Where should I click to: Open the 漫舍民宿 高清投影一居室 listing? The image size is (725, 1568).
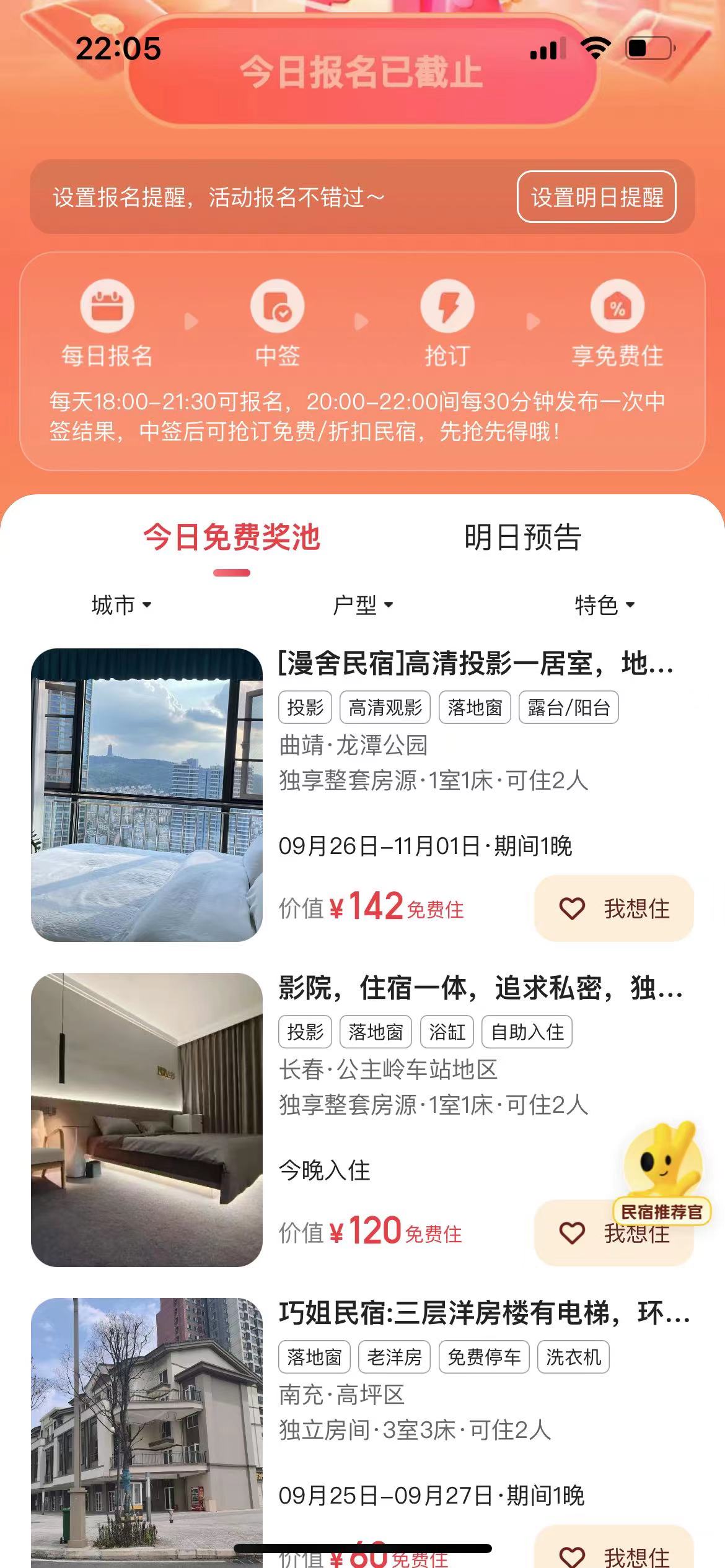475,664
